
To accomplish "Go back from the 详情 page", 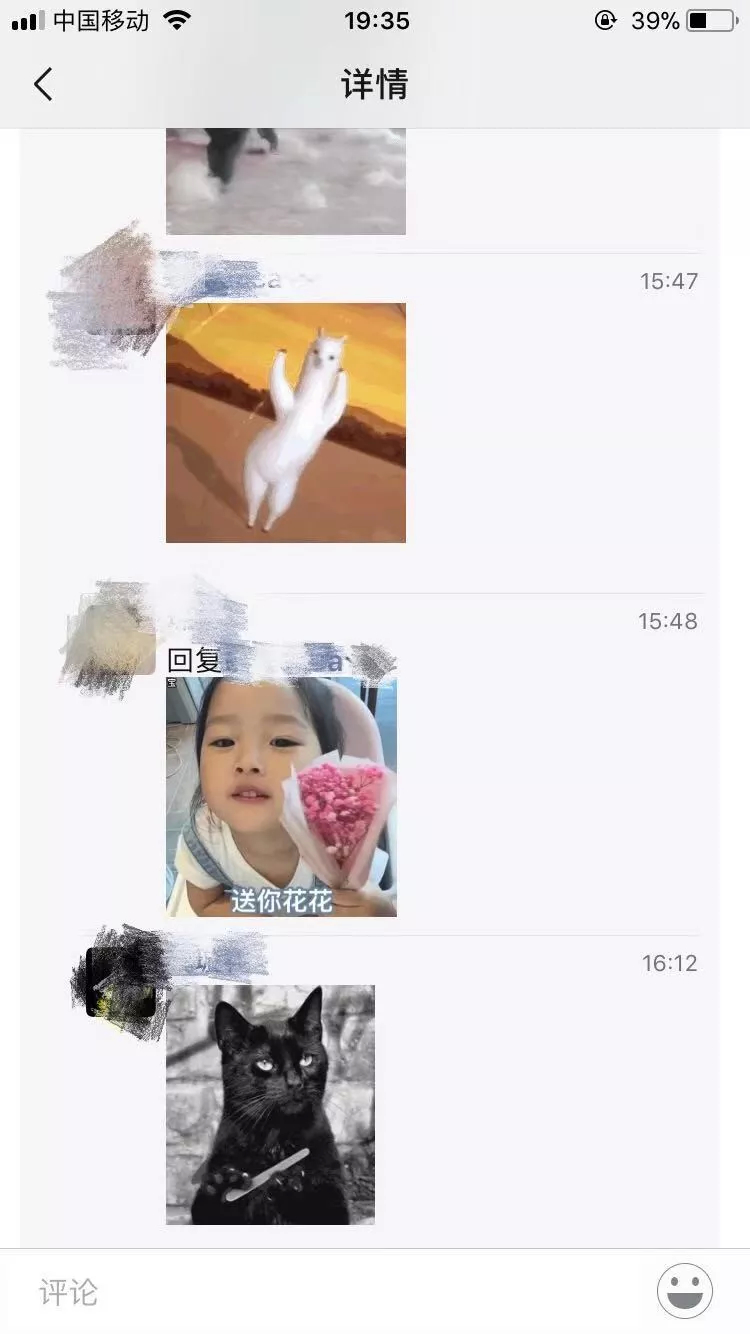I will [43, 84].
